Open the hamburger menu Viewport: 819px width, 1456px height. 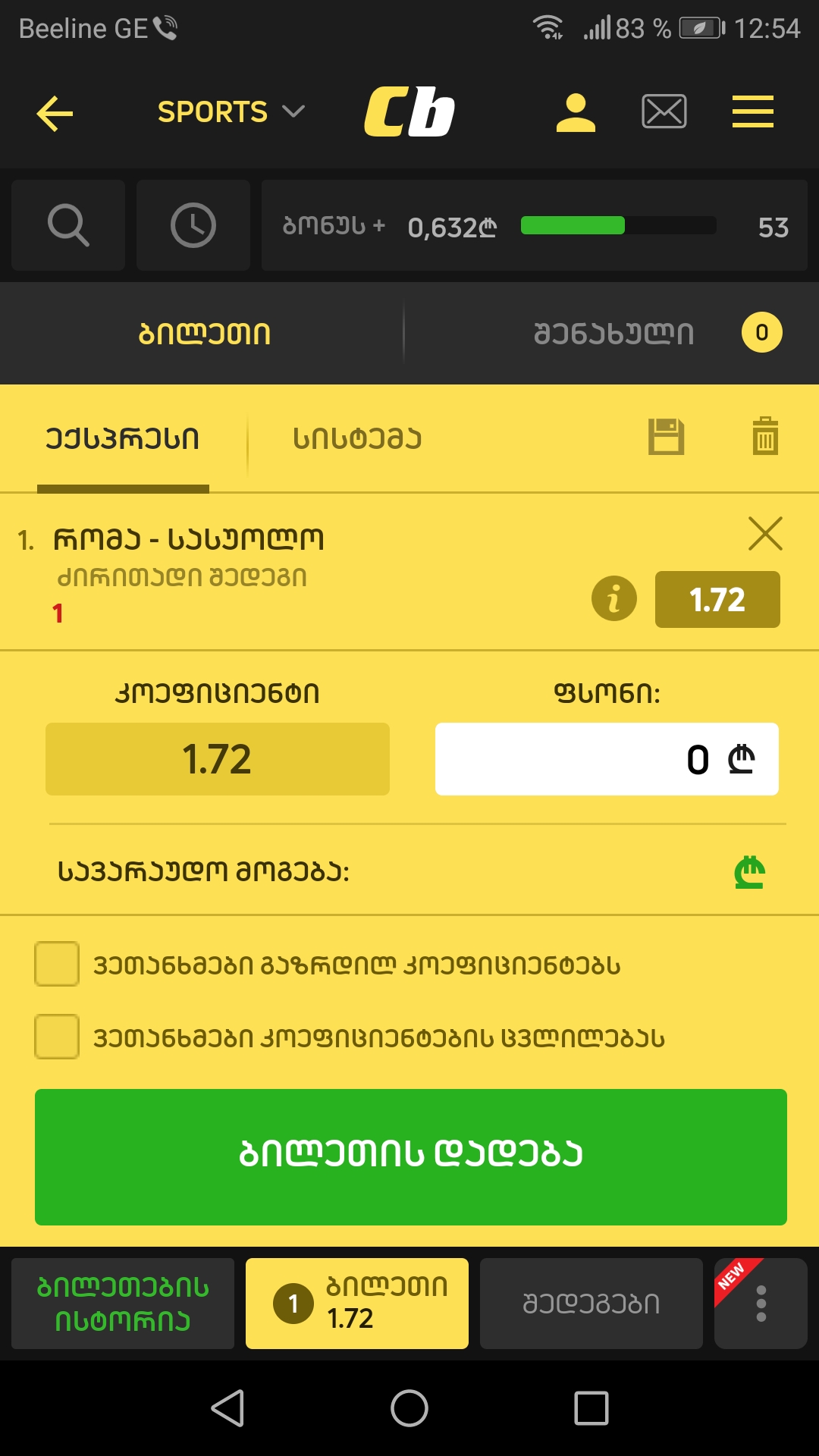point(752,111)
